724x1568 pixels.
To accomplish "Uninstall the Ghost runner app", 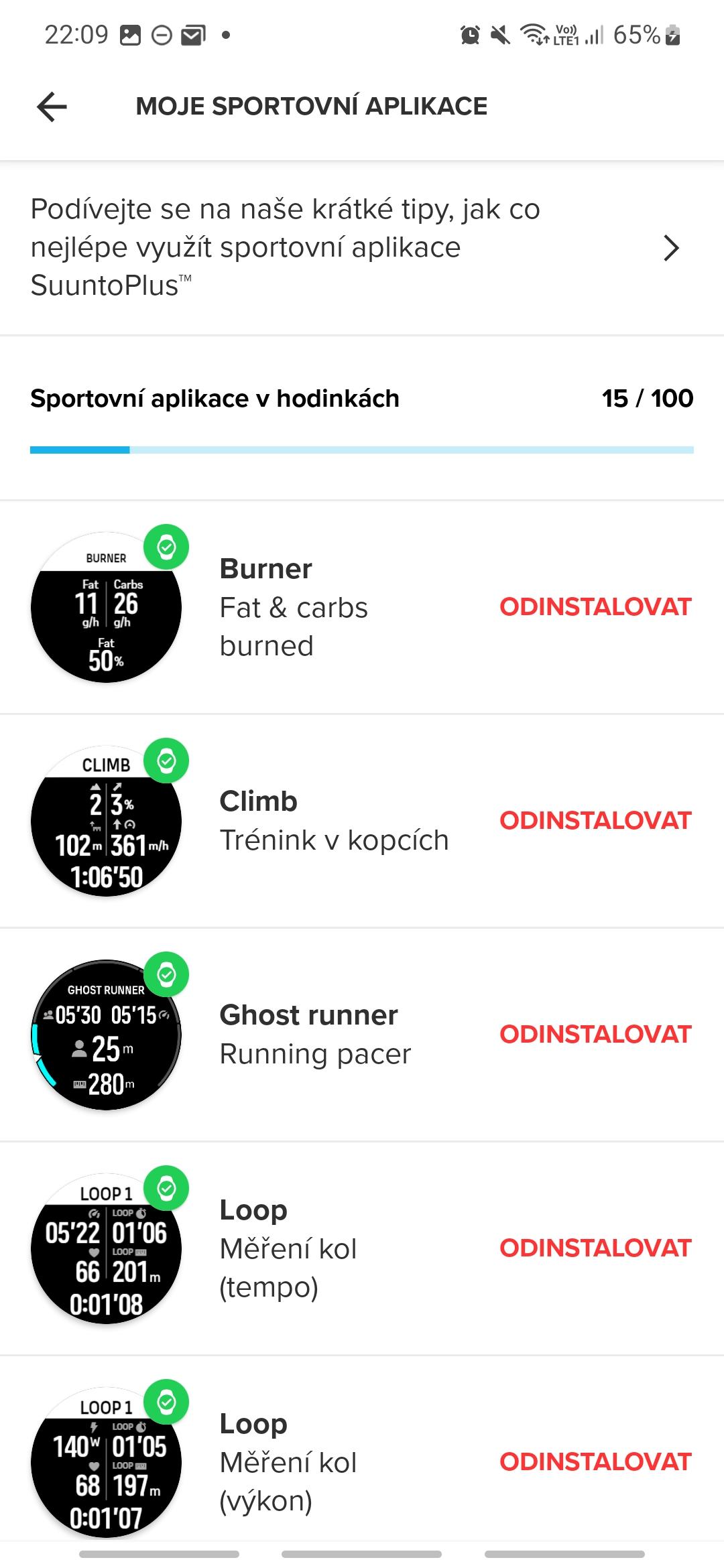I will pos(595,1035).
